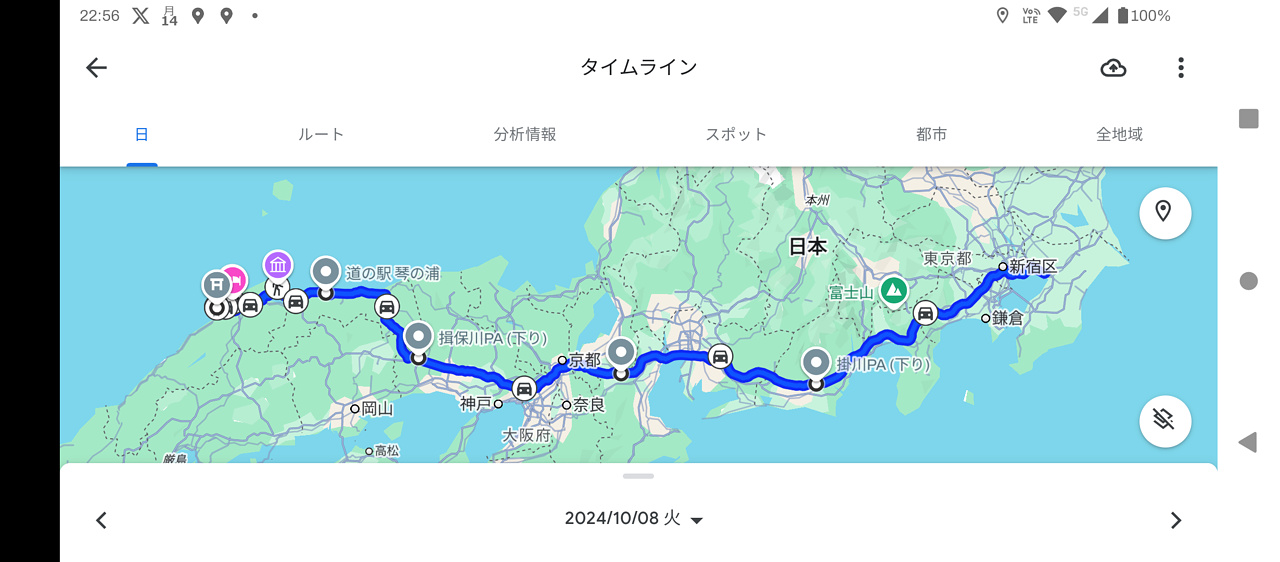Tap the 揖保川PA (下り) stop marker
Screen dimensions: 1280x562
(419, 337)
